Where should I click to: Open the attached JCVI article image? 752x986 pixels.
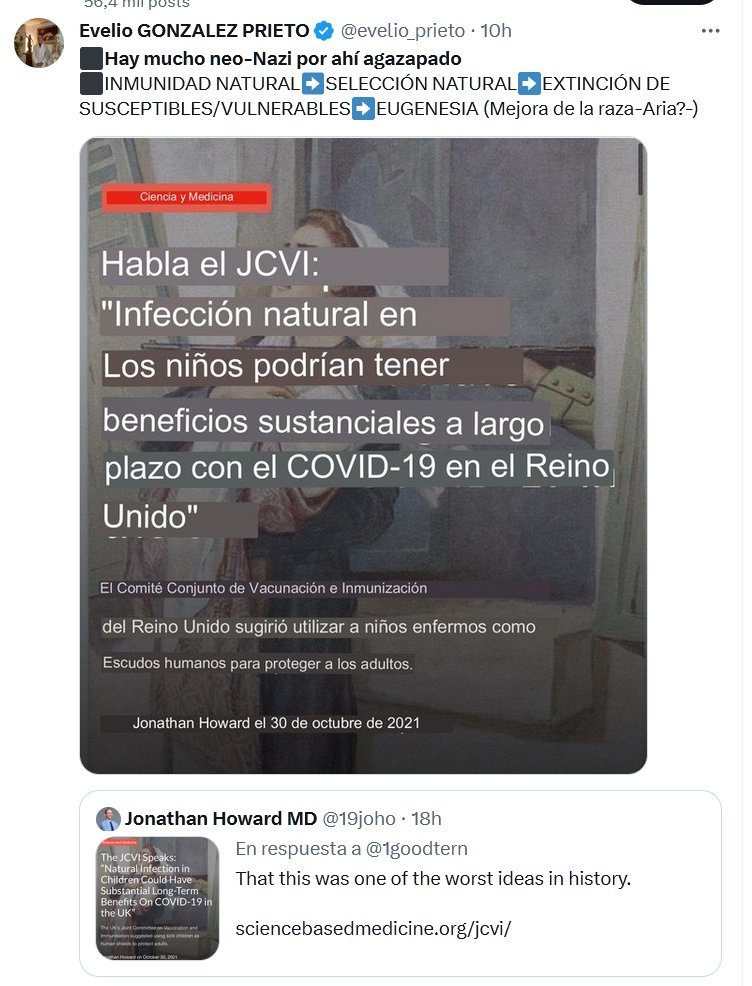(363, 455)
